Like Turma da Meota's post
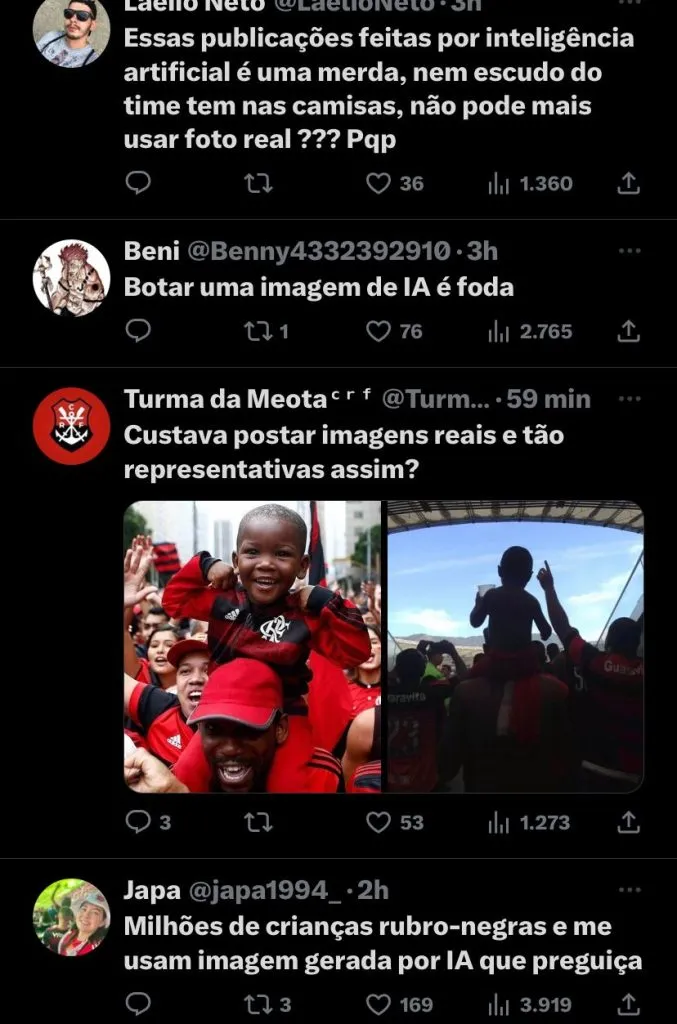 [378, 822]
